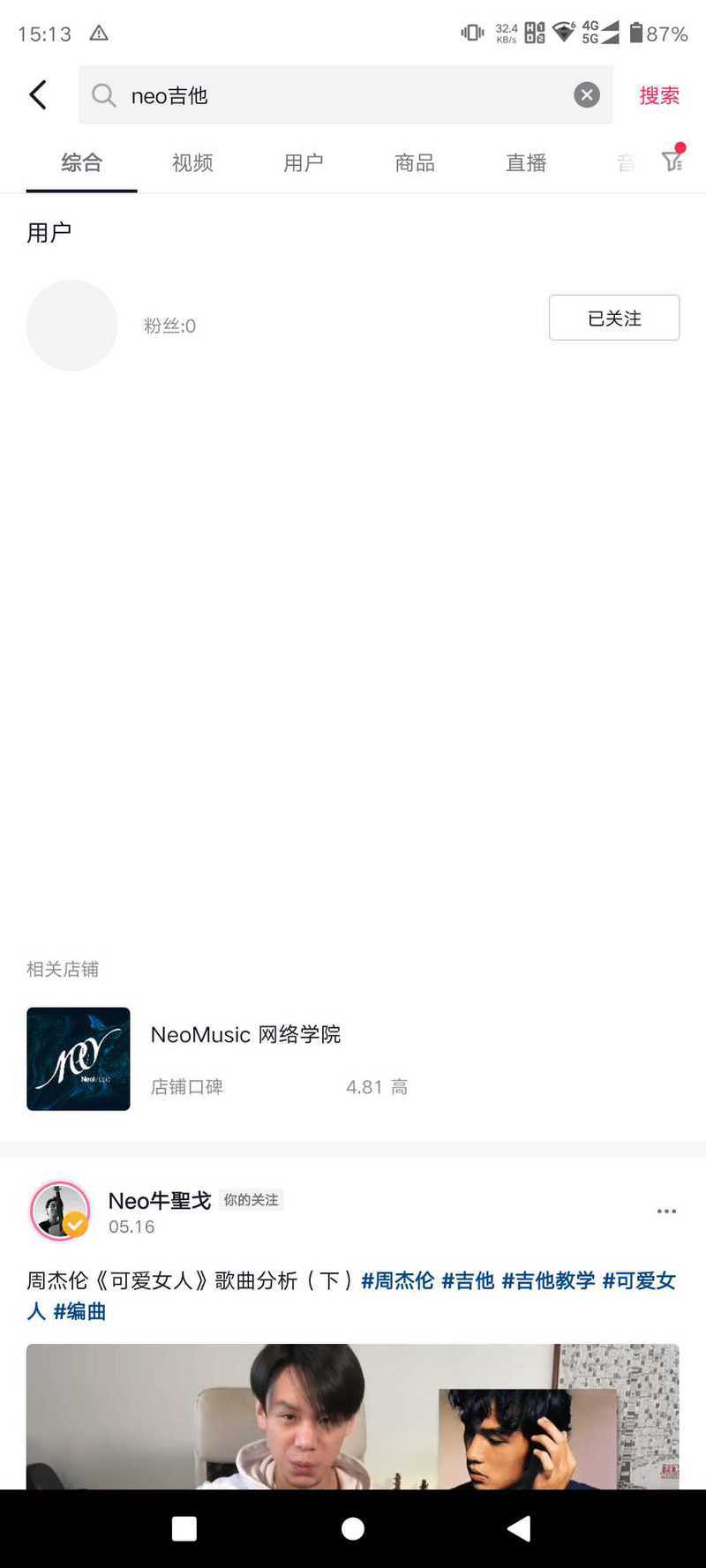This screenshot has width=706, height=1568.
Task: Tap the #吉他教学 hashtag
Action: (x=548, y=1280)
